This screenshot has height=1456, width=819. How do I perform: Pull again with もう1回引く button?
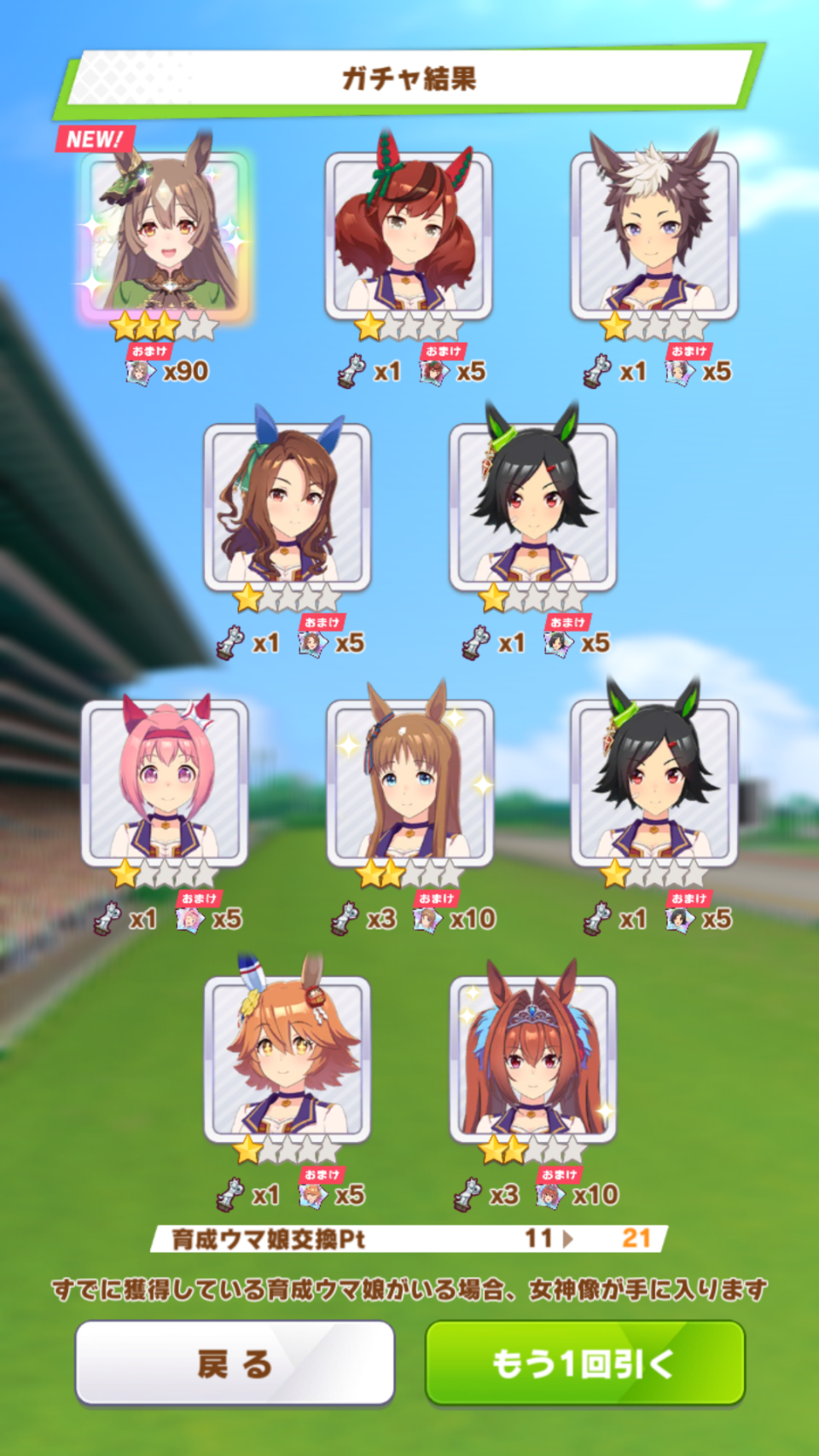585,1363
